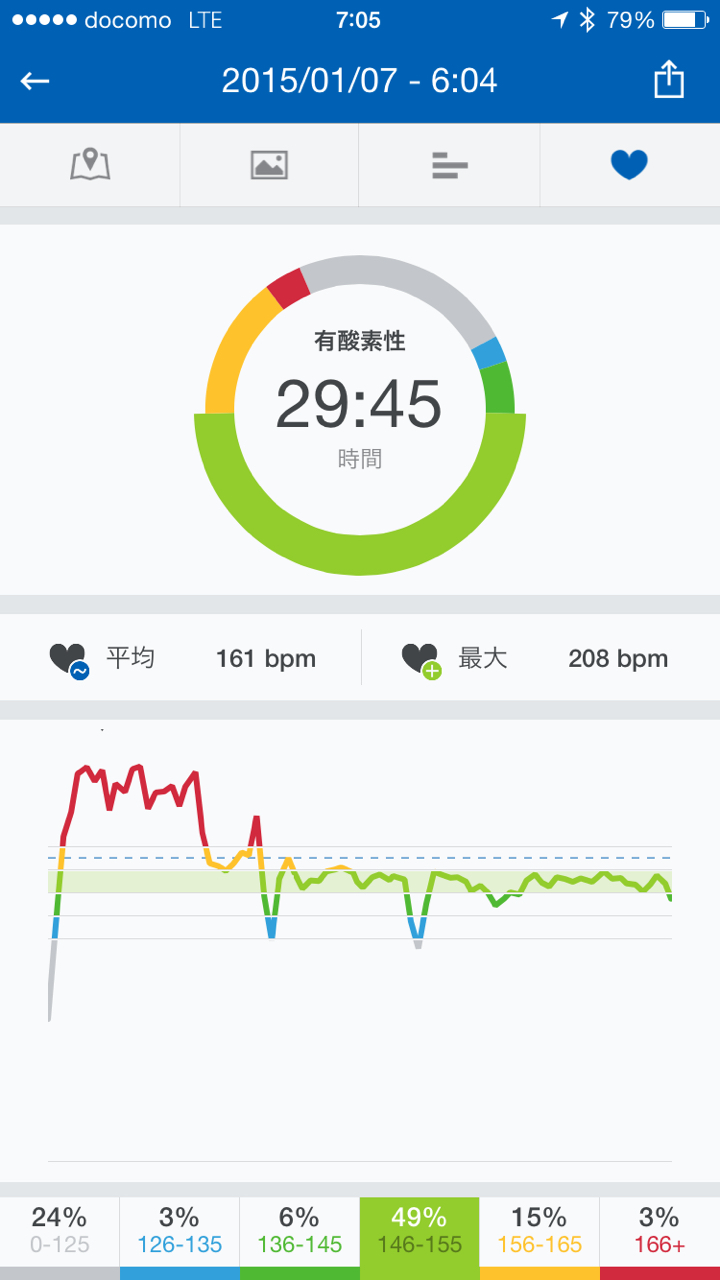Select the 126-135 heart rate zone
Image resolution: width=720 pixels, height=1280 pixels.
(x=180, y=1231)
